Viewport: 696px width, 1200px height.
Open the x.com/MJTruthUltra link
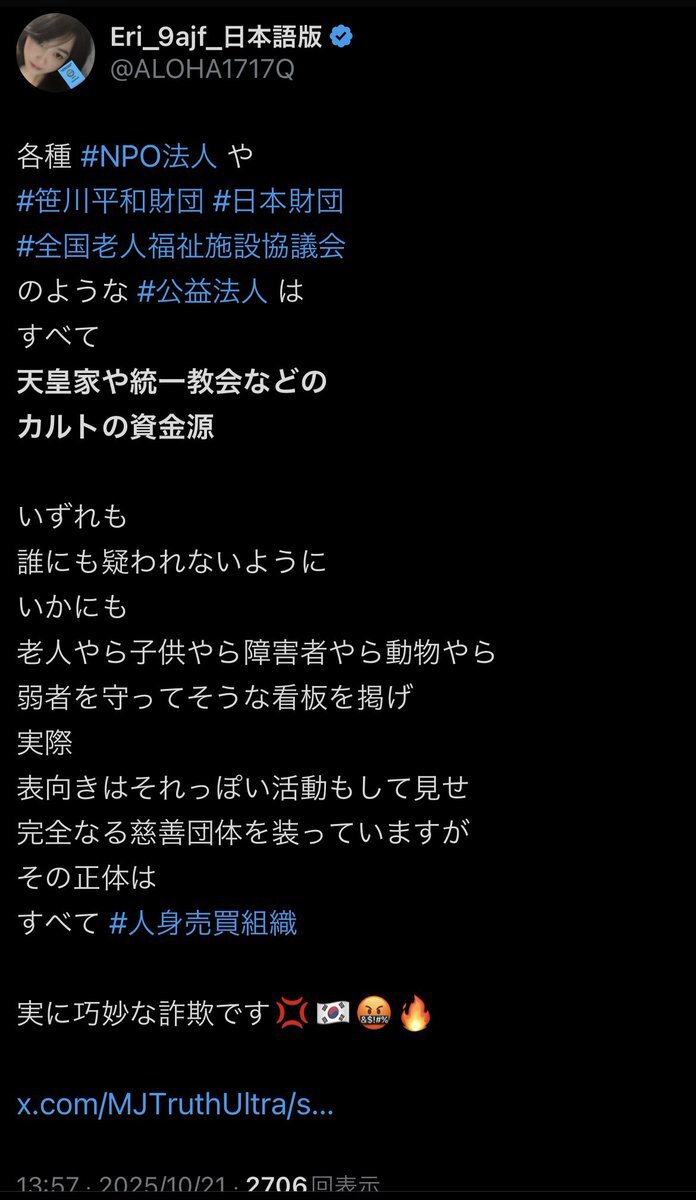pos(176,1104)
